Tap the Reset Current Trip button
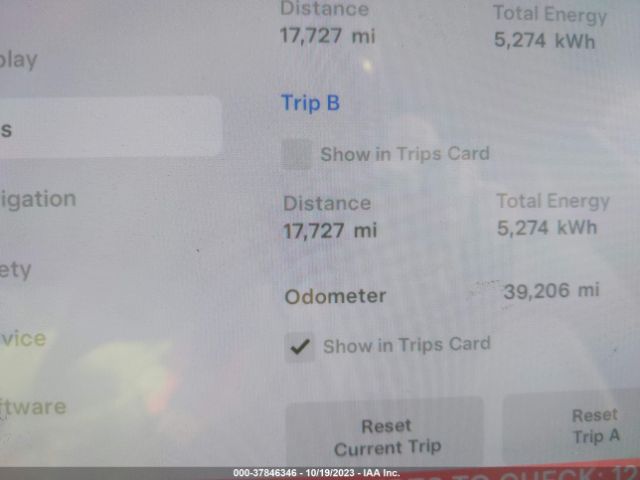640x480 pixels. pos(386,437)
